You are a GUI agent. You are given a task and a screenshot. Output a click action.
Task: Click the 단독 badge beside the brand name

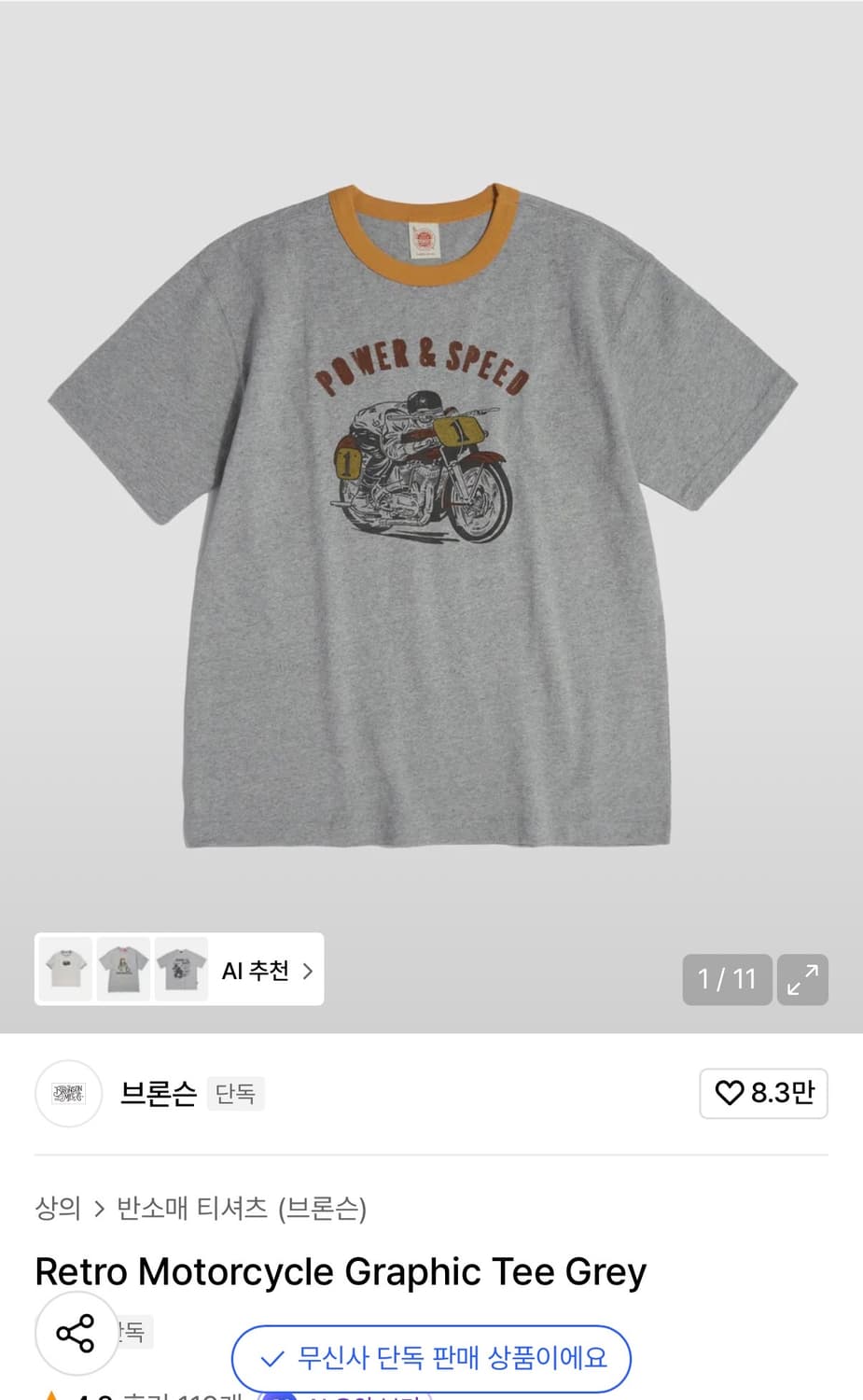point(236,1093)
